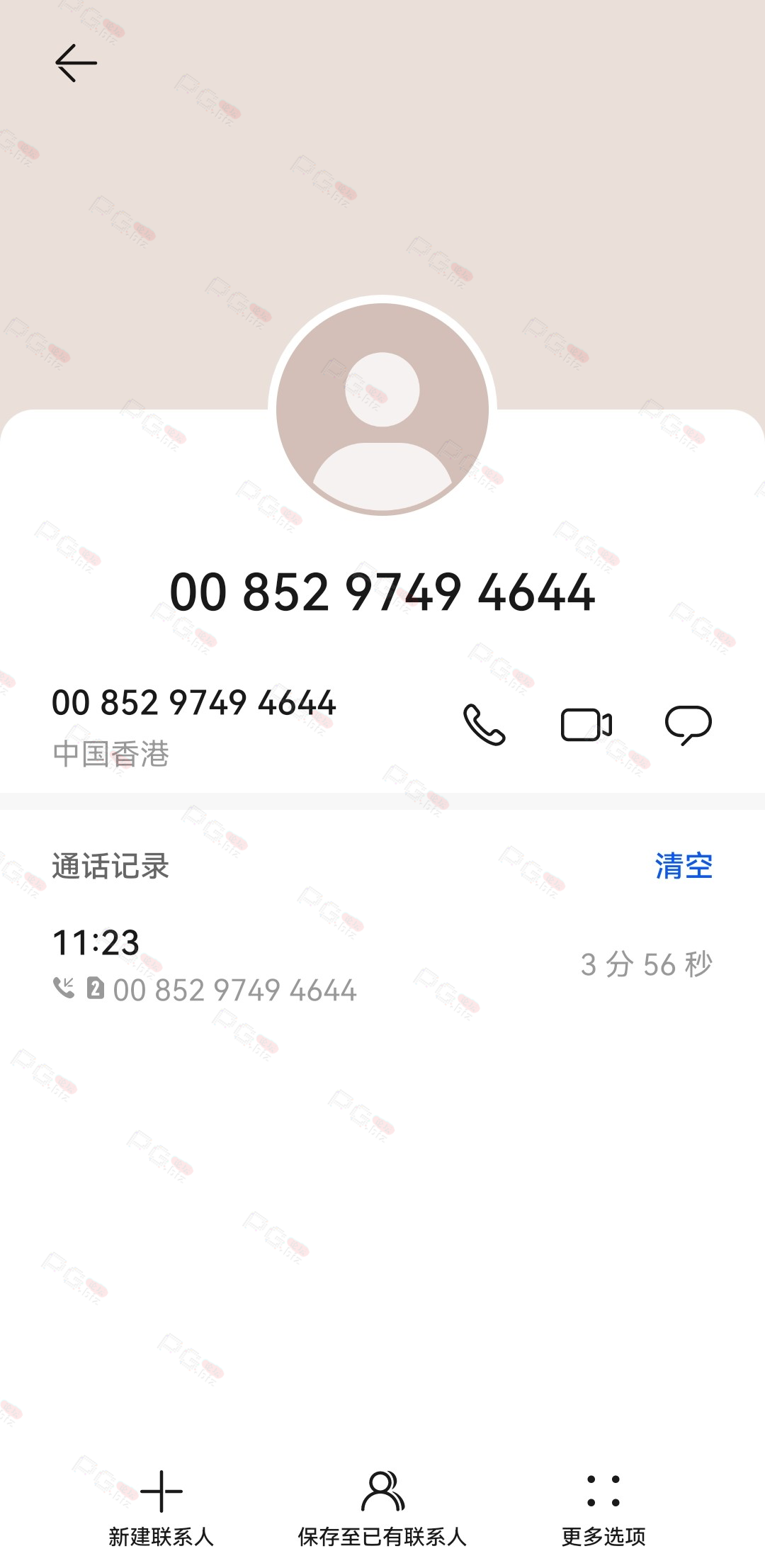This screenshot has width=765, height=1568.
Task: Send a message to this number
Action: (688, 725)
